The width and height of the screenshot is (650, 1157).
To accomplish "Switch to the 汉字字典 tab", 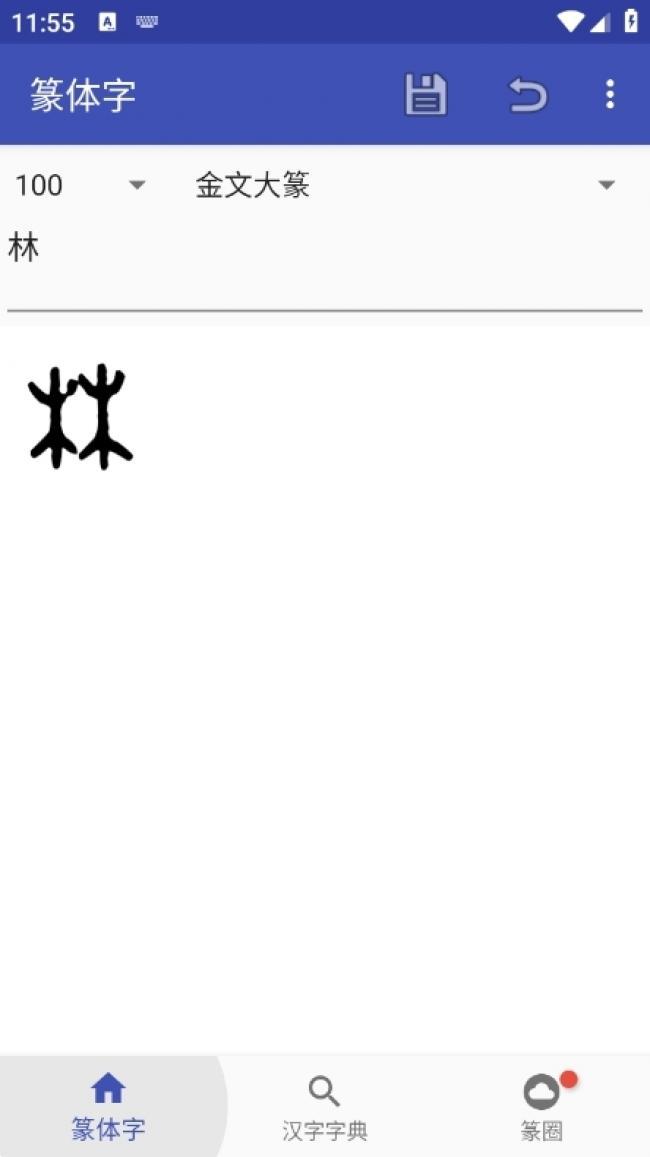I will click(324, 1108).
